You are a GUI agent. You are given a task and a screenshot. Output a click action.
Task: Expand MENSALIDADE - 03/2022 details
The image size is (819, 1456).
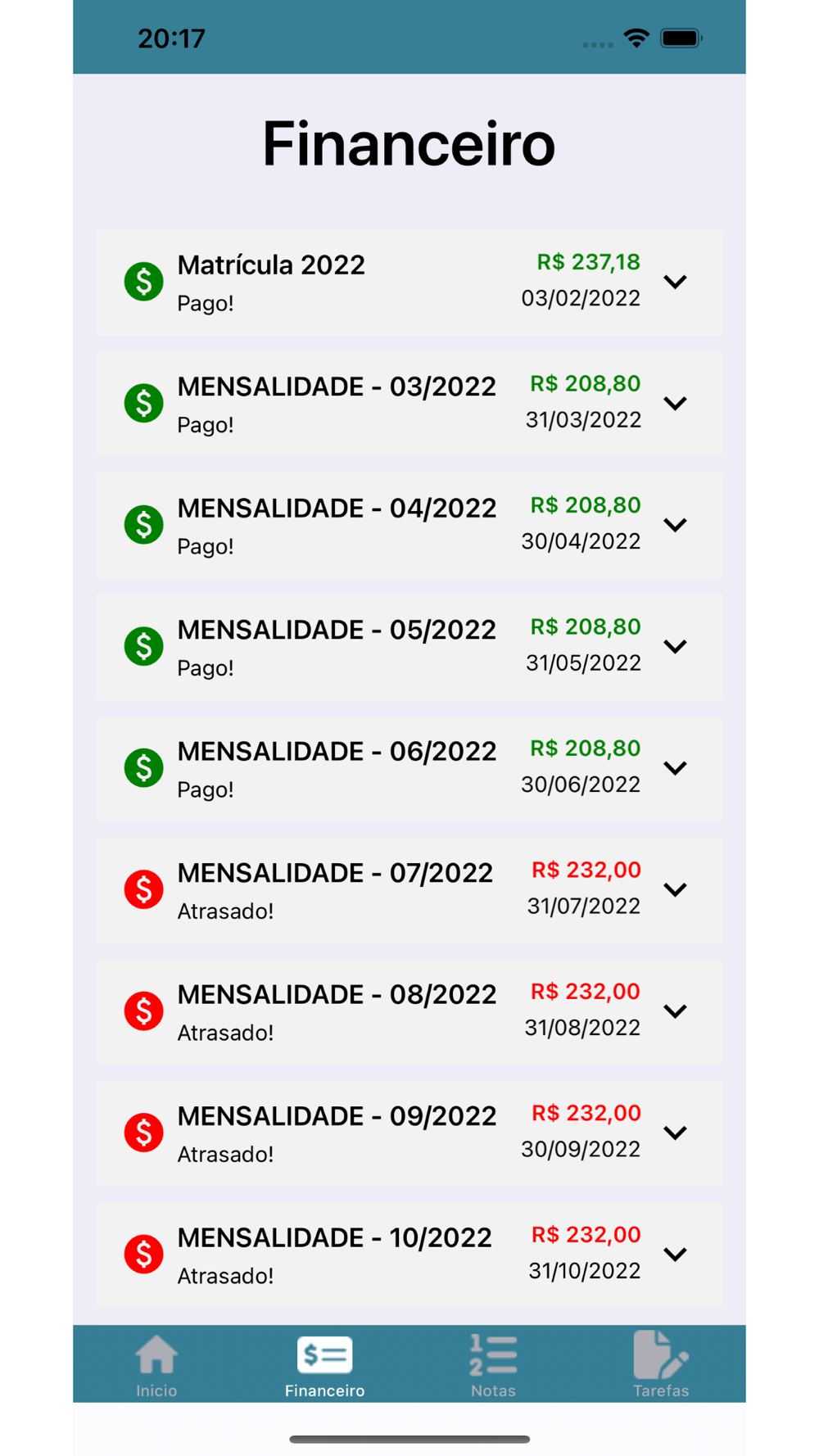(x=675, y=404)
